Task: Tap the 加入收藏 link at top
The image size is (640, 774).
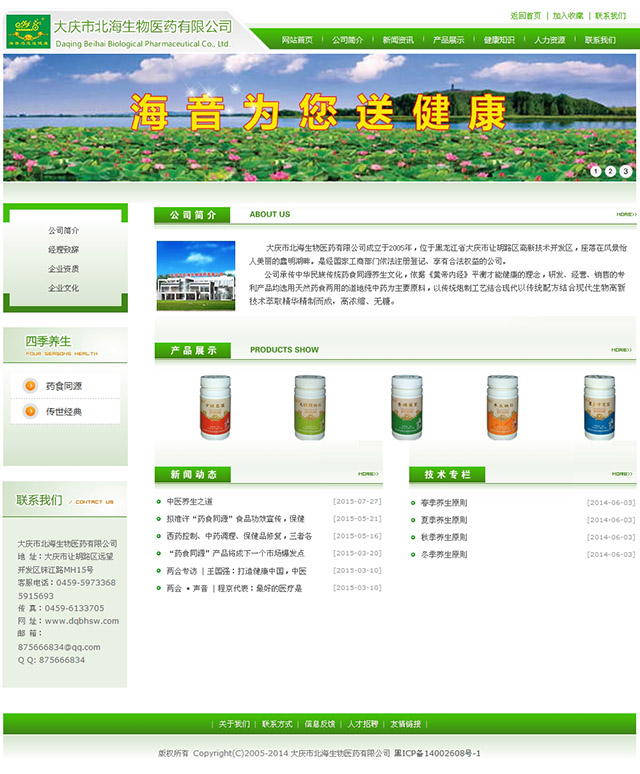Action: (568, 16)
